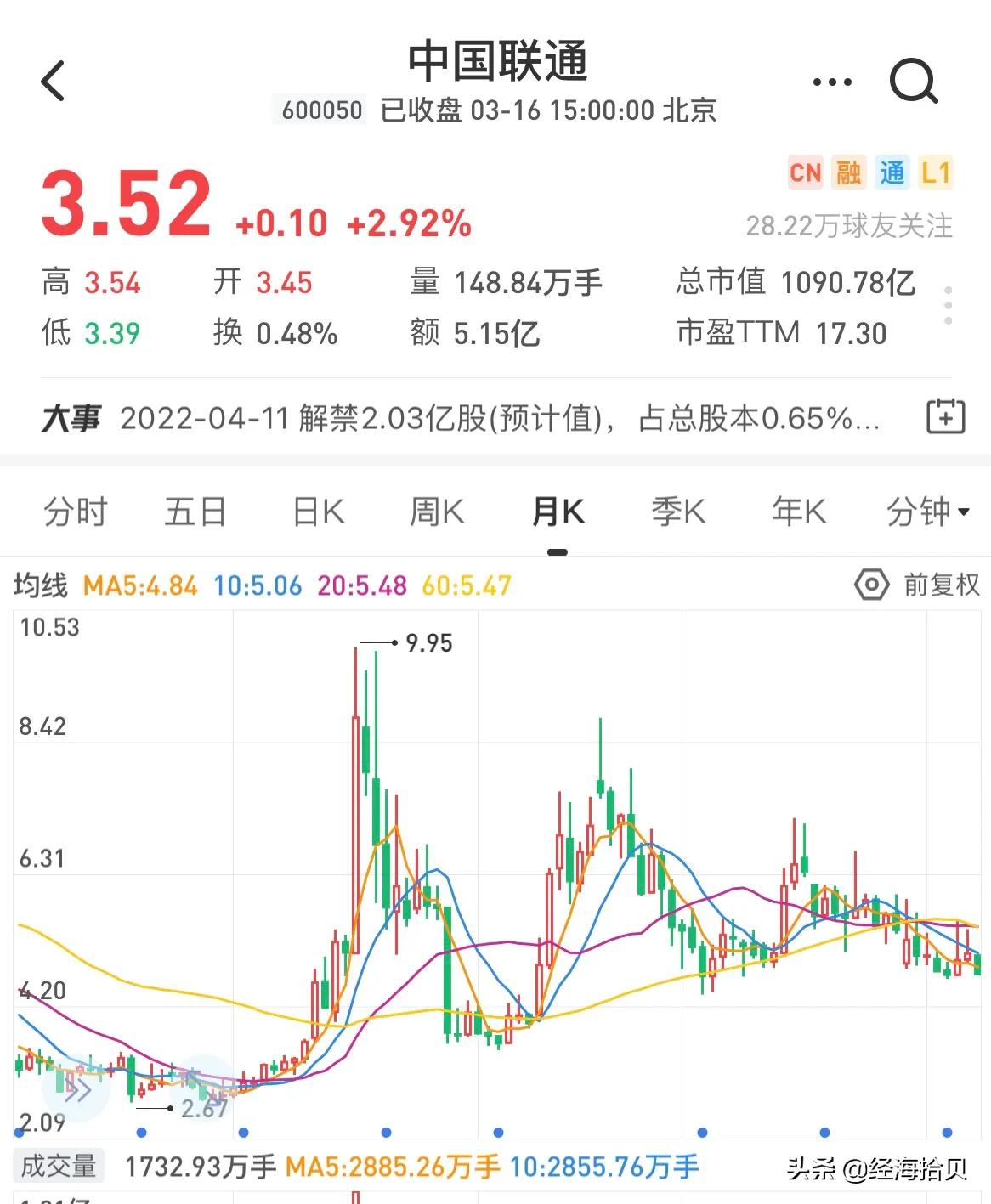
Task: Click the vertical ellipsis beside 总市值
Action: (949, 306)
